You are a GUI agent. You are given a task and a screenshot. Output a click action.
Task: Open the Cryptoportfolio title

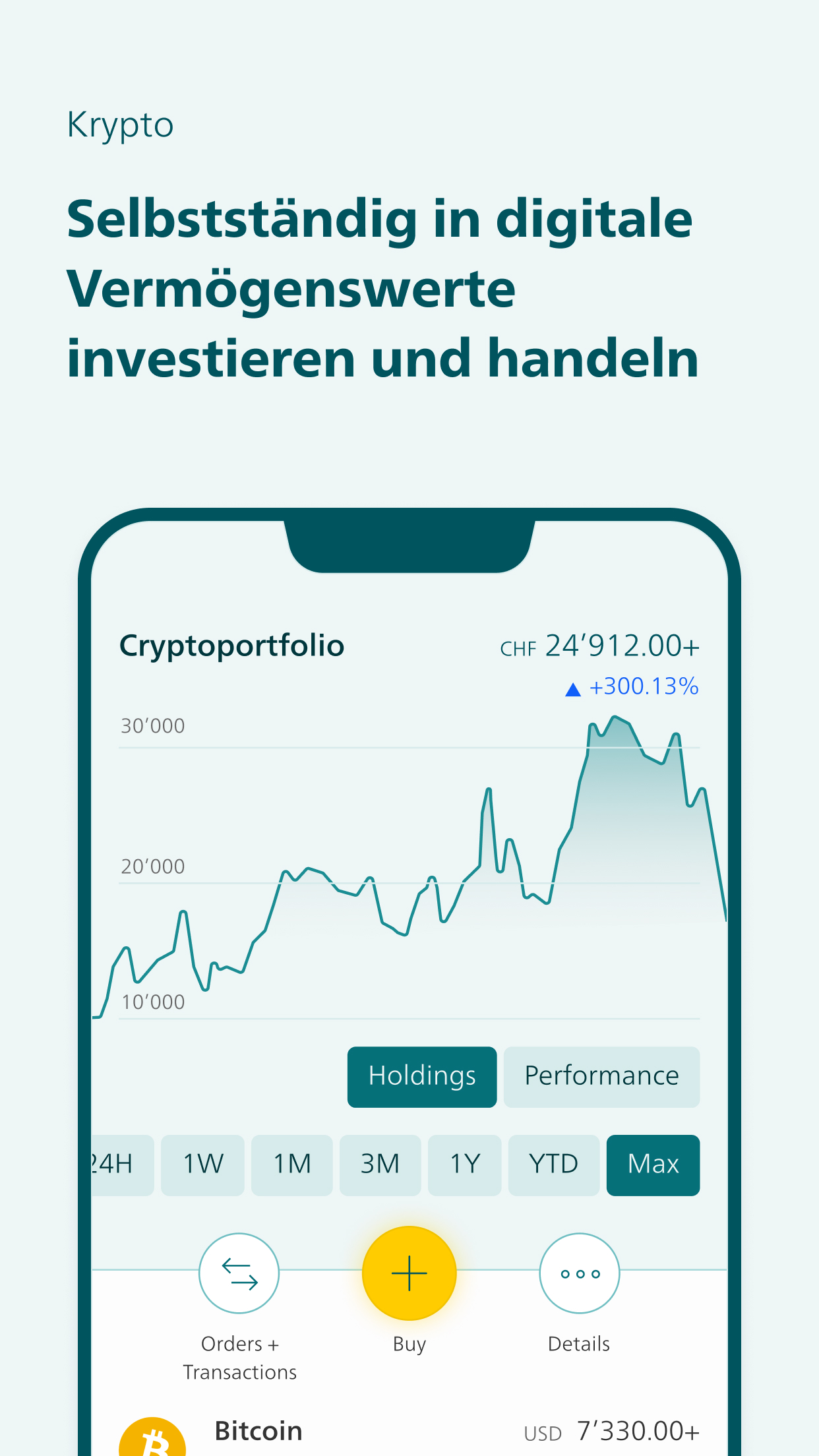pos(231,645)
